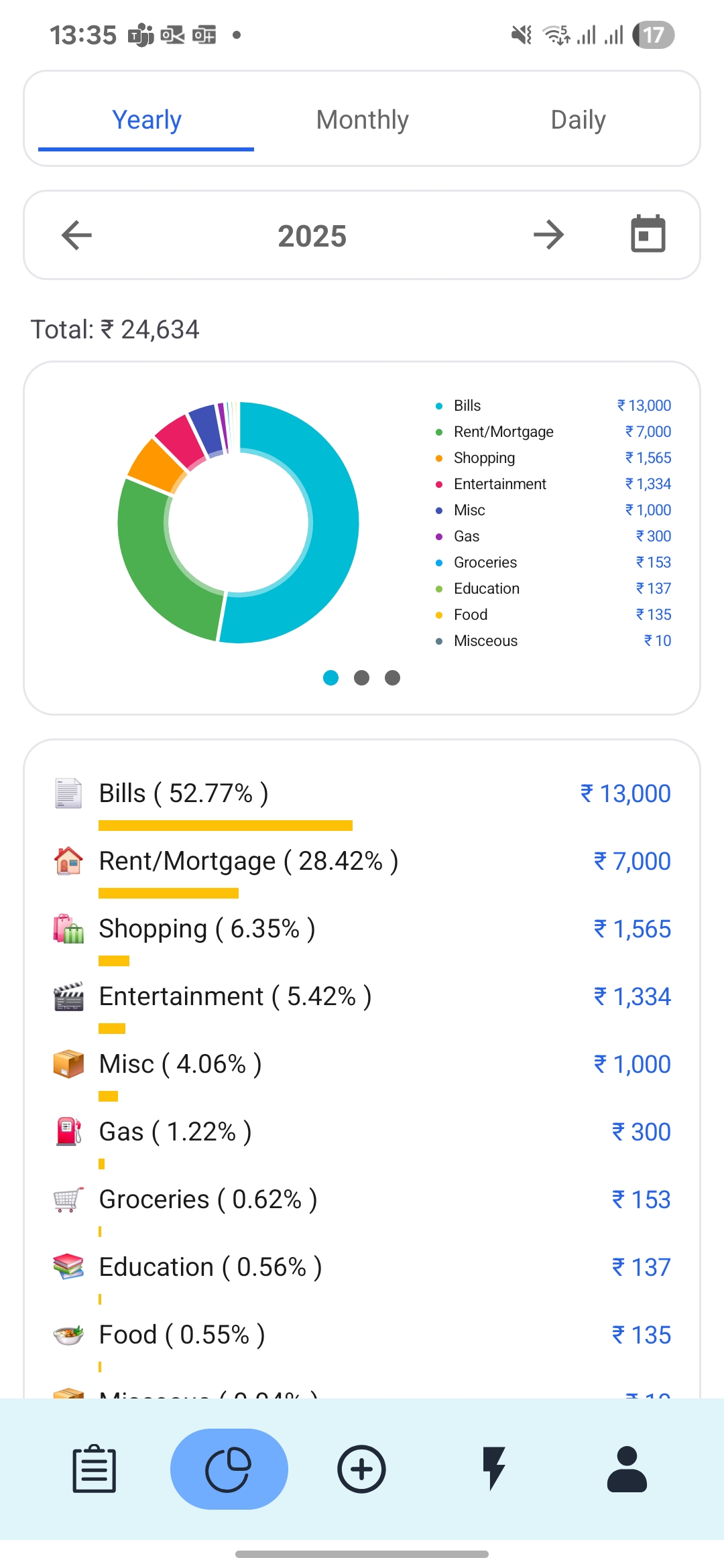Select the third pagination dot under chart
Screen dimensions: 724x1568
[x=392, y=678]
